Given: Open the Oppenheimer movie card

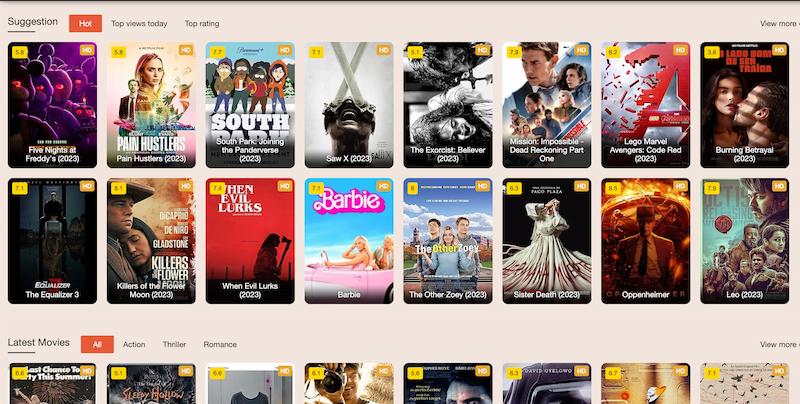Looking at the screenshot, I should (646, 240).
